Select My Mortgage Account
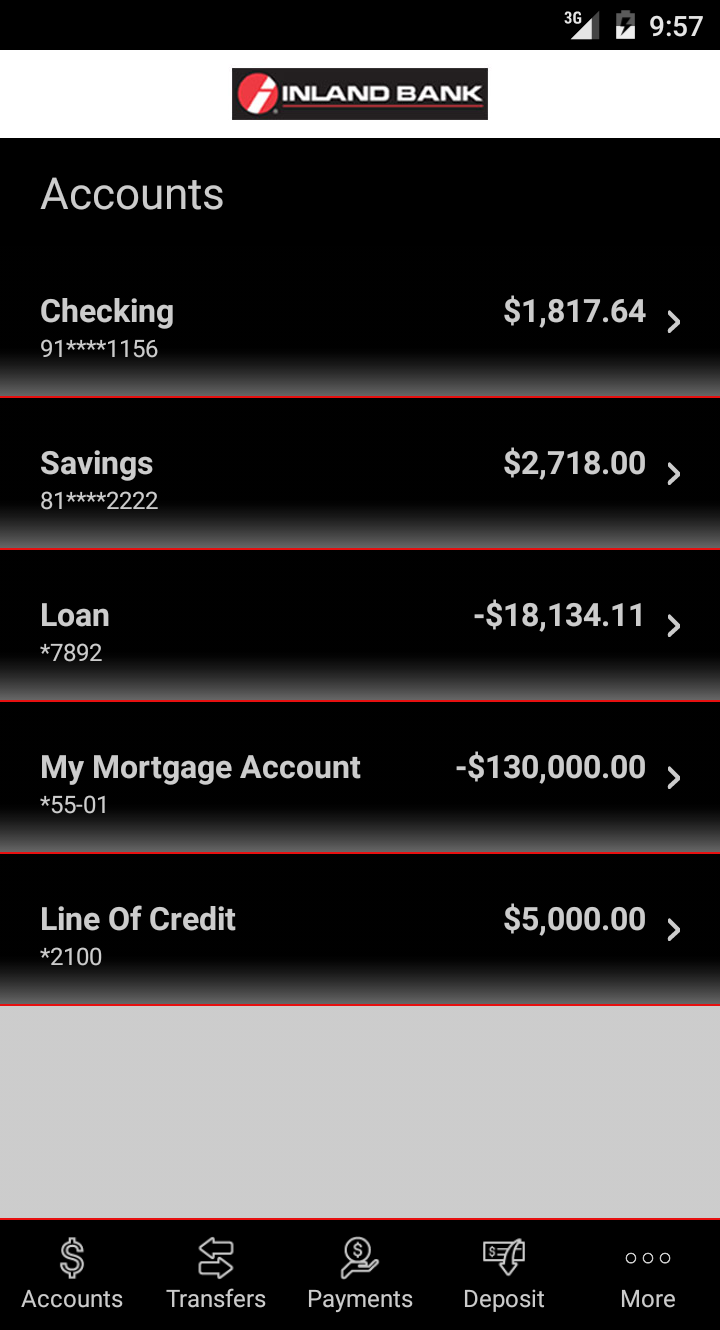Viewport: 720px width, 1330px height. [x=360, y=781]
